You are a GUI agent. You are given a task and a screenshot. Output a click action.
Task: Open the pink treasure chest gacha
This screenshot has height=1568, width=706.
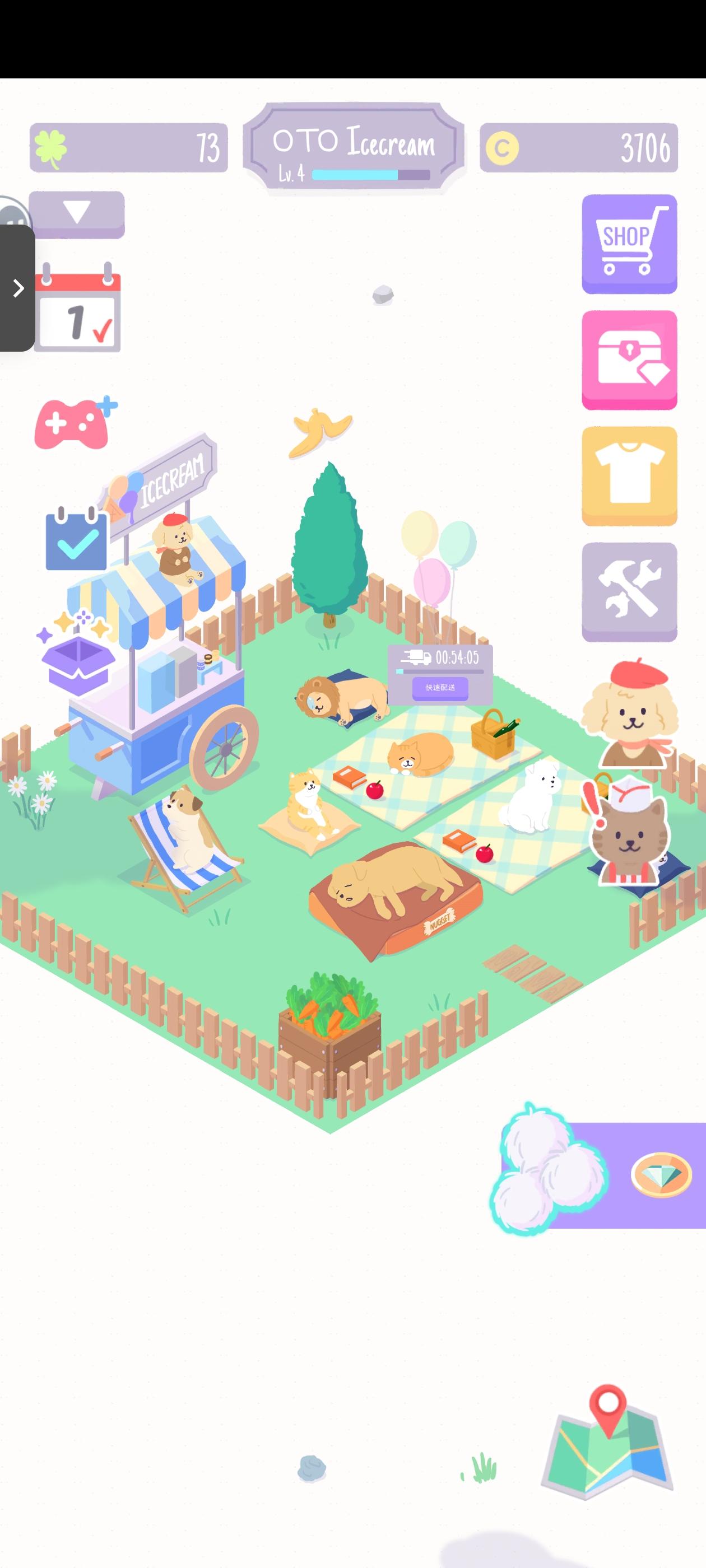tap(629, 360)
